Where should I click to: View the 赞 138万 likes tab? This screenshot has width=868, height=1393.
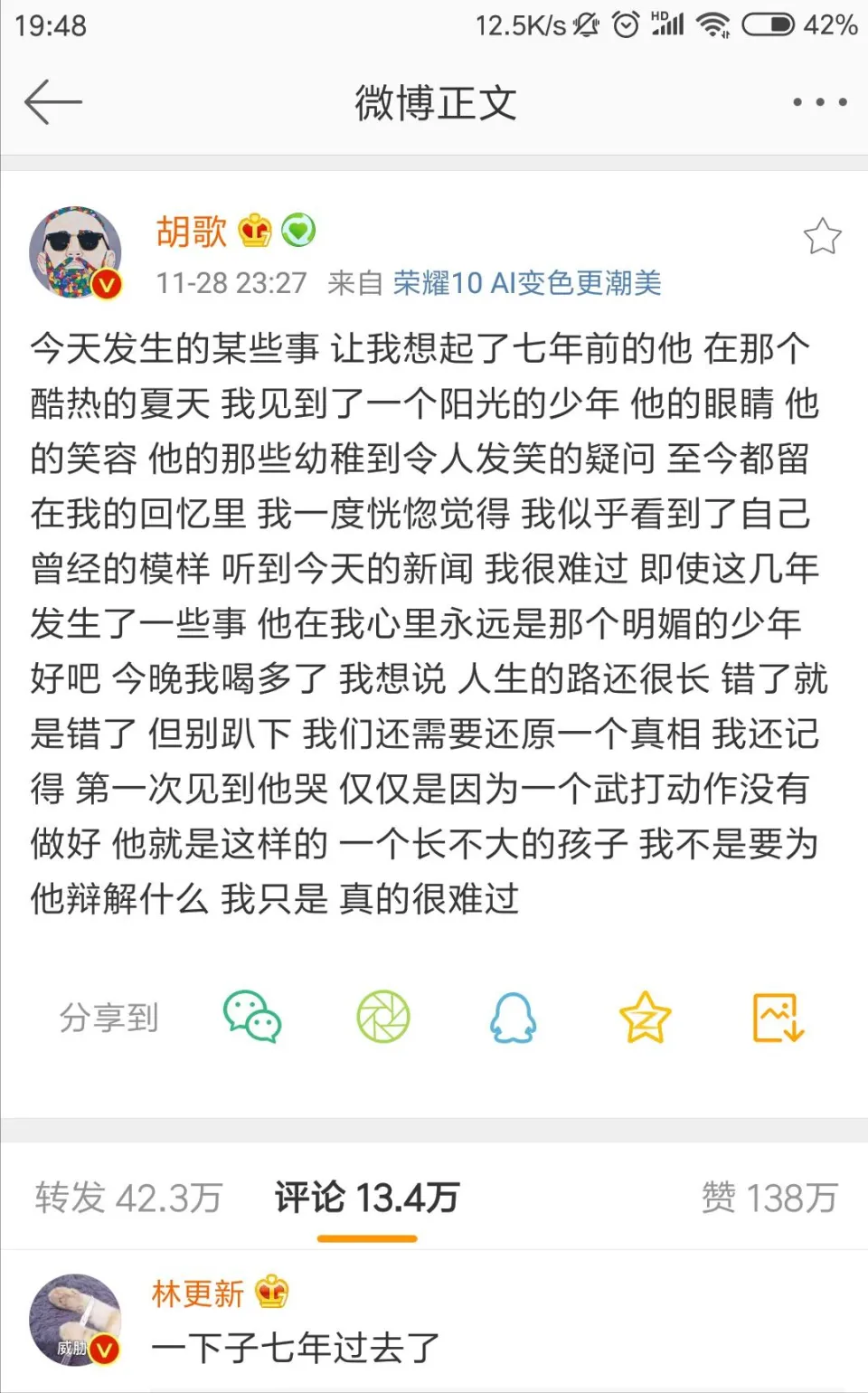[x=769, y=1198]
